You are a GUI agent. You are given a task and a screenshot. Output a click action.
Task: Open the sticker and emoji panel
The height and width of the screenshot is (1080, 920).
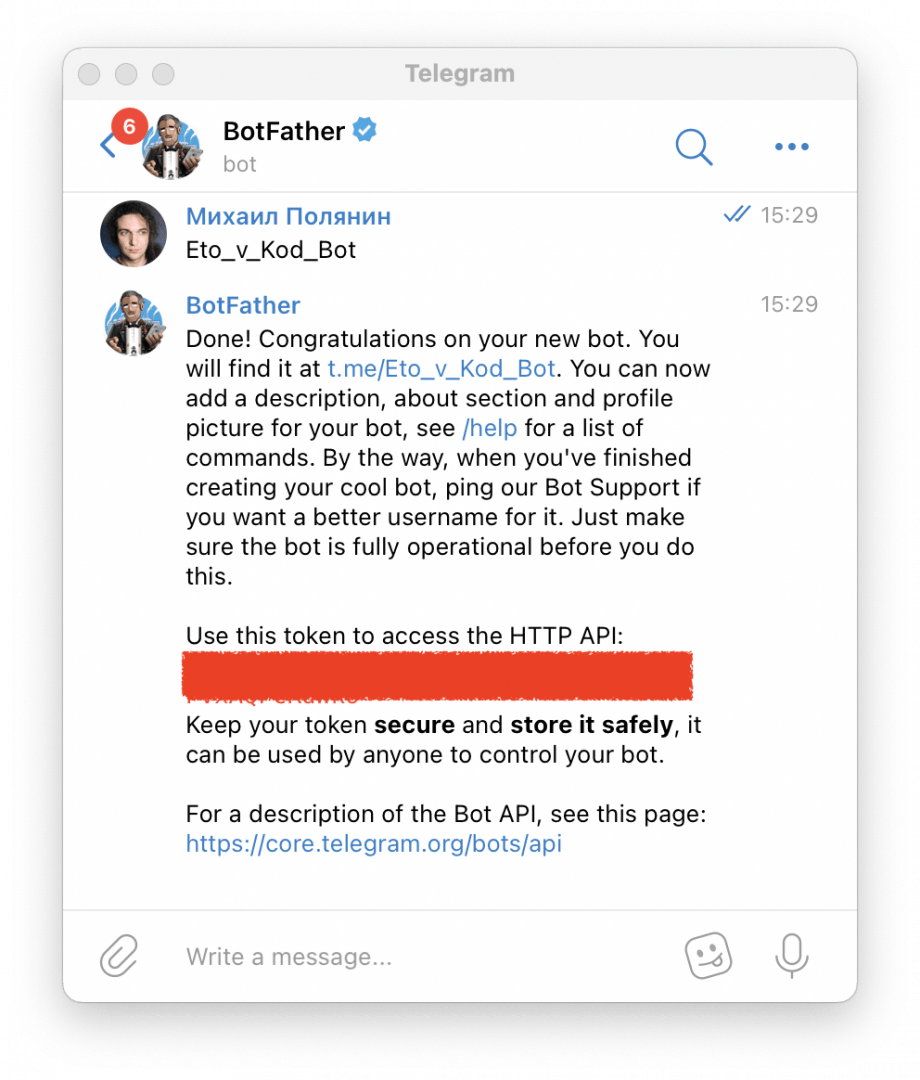(x=708, y=956)
